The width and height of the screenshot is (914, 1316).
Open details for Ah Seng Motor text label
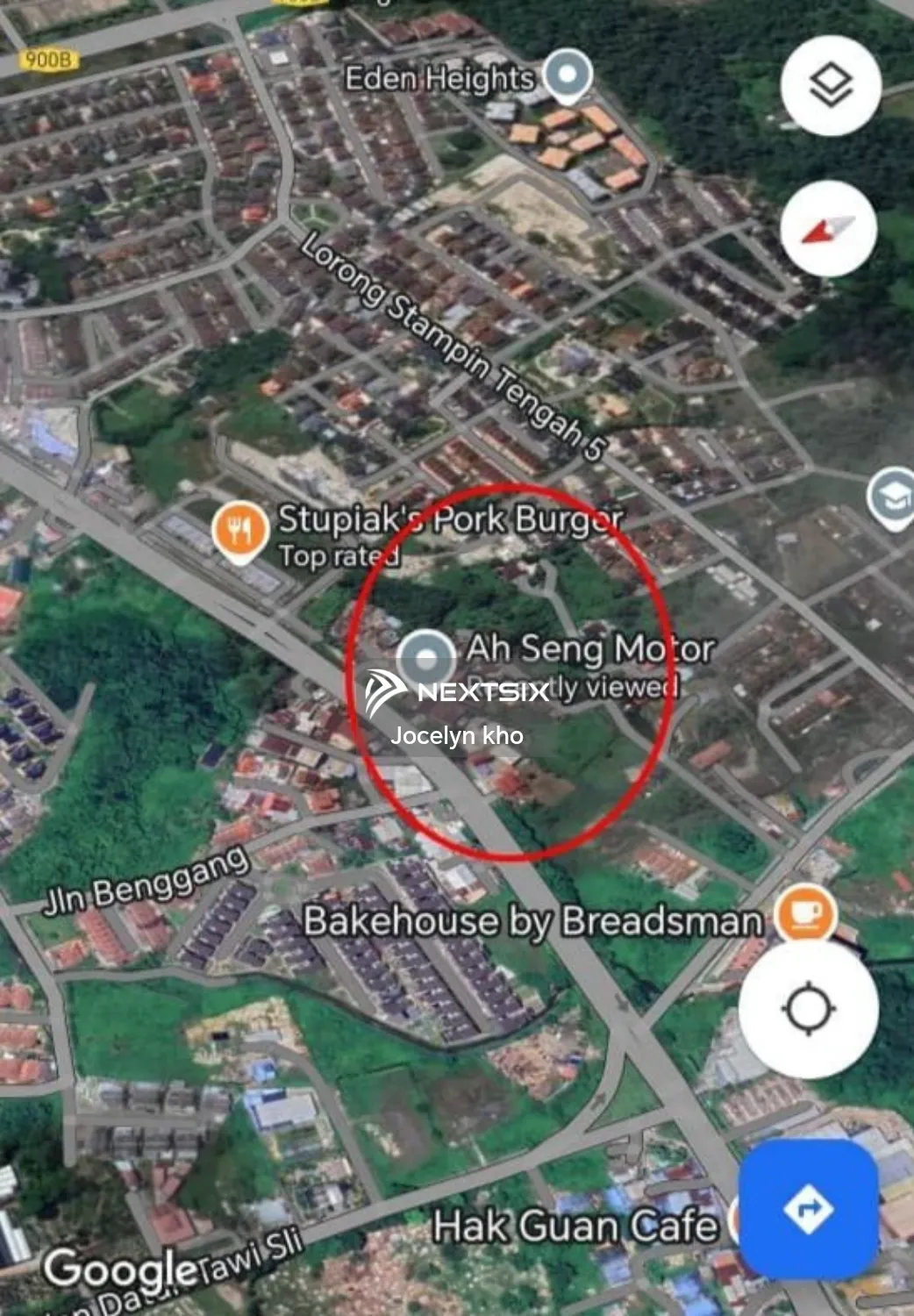(592, 650)
